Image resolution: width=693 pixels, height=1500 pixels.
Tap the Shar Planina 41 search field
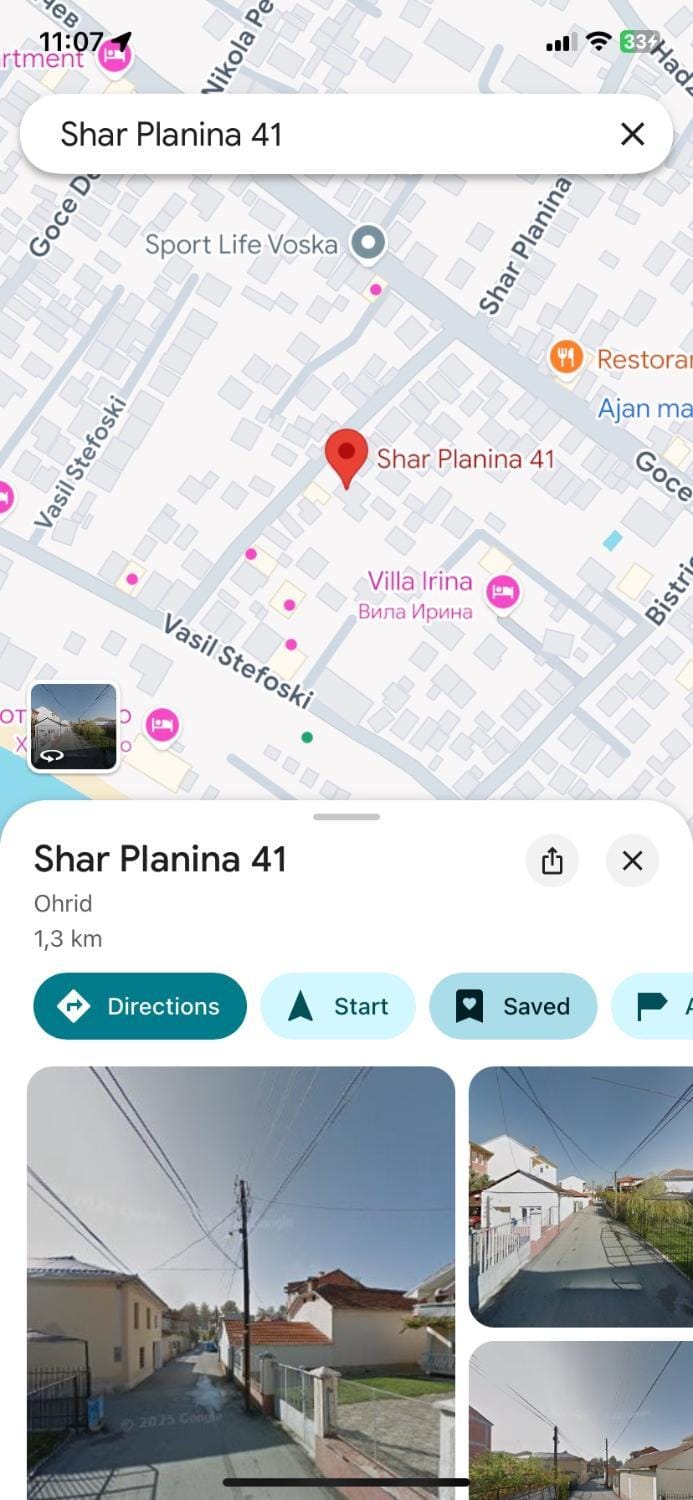pyautogui.click(x=300, y=134)
